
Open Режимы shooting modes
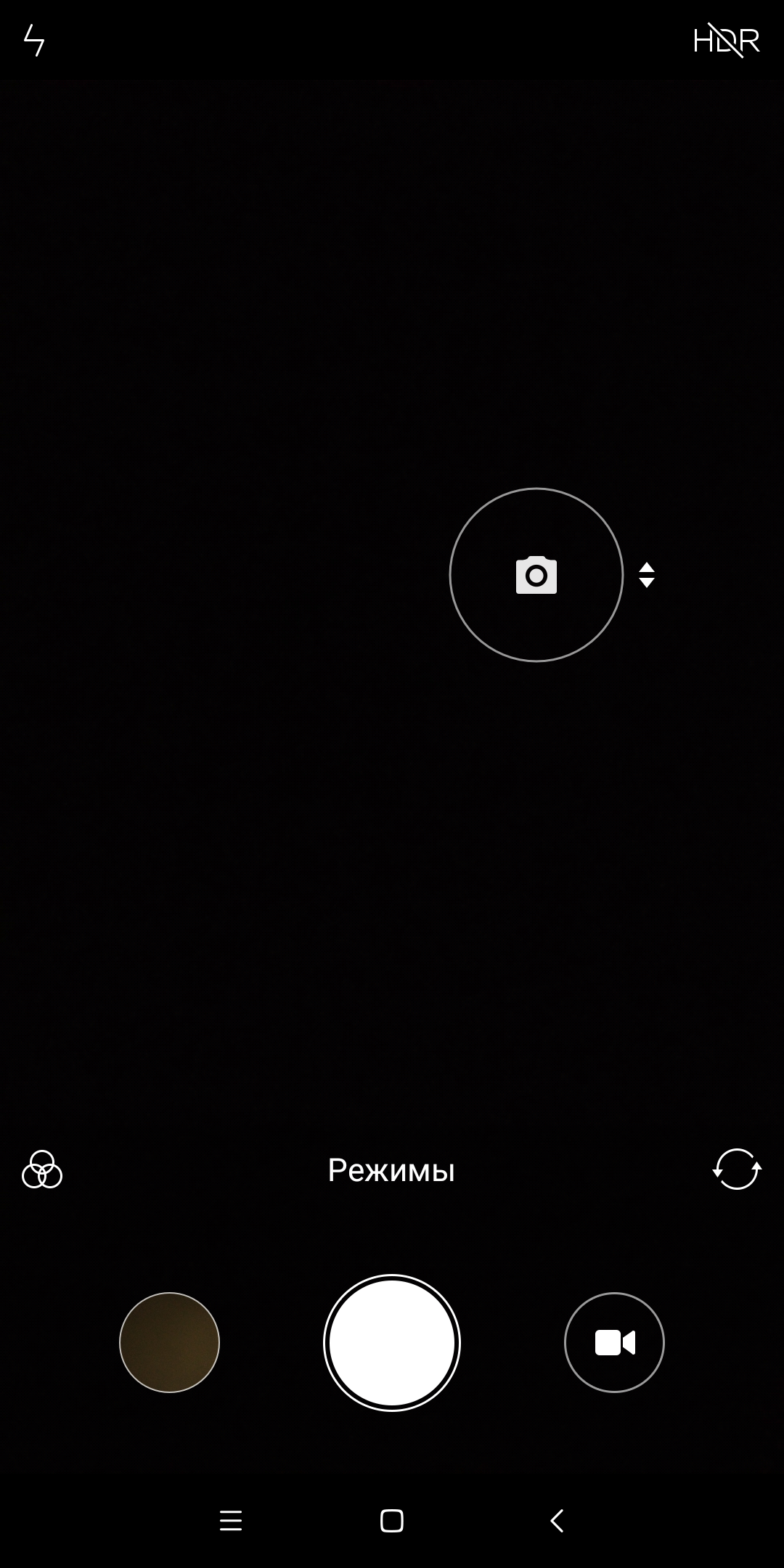click(391, 1169)
